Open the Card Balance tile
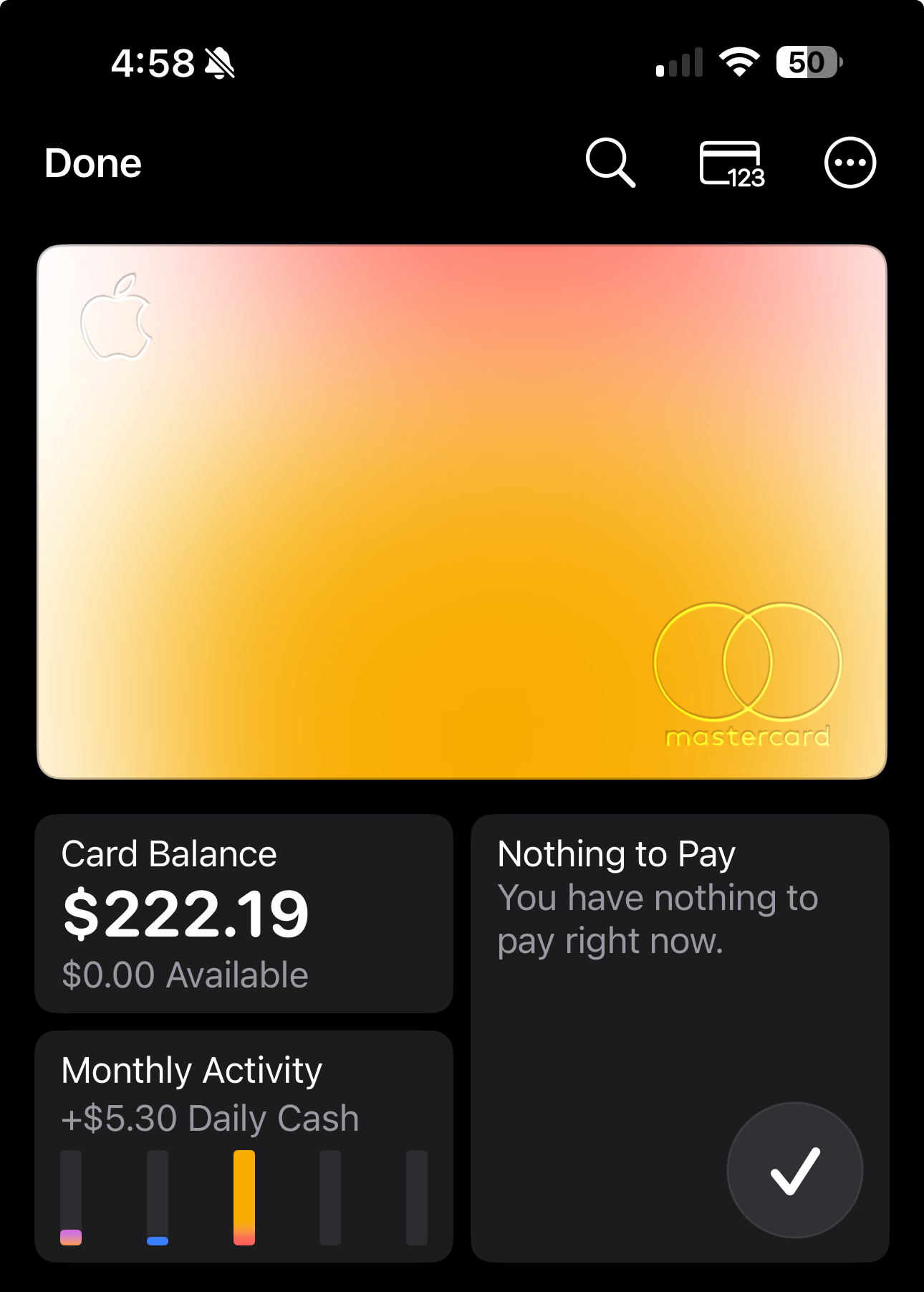The image size is (924, 1292). pos(244,913)
